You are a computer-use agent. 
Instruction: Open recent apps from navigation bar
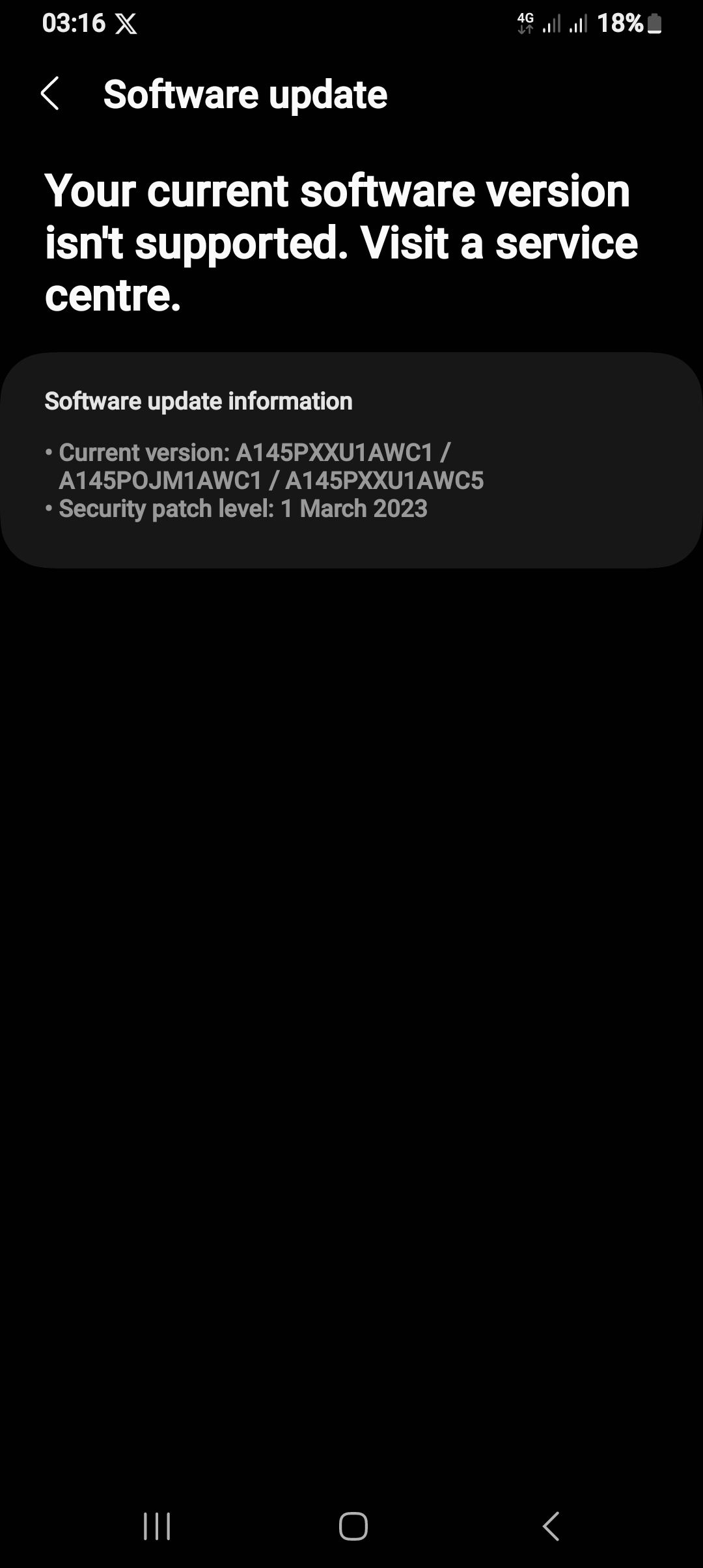[157, 1526]
